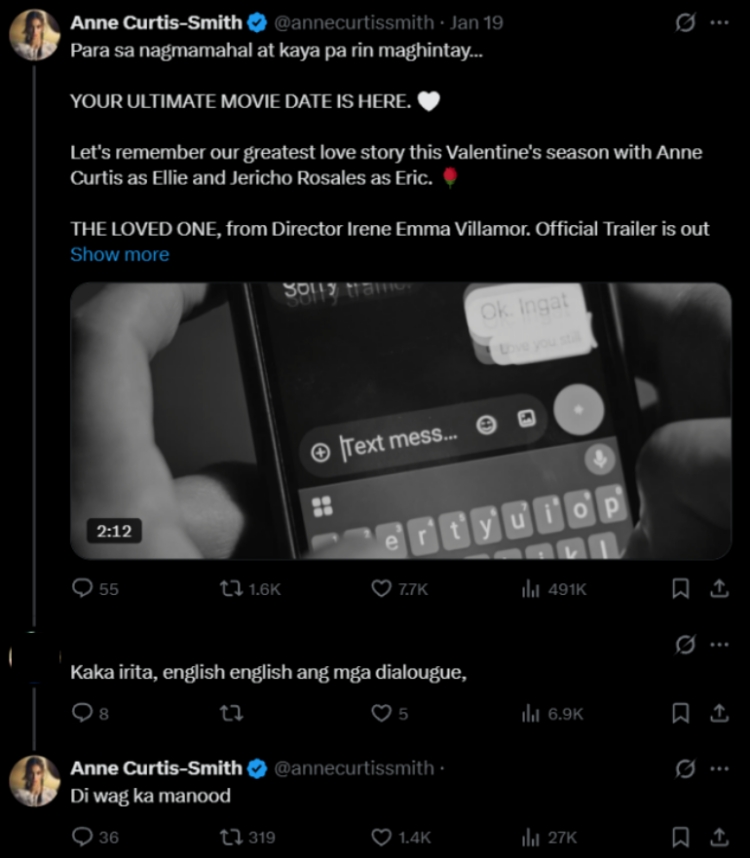Open the overflow menu on Anne's main tweet
This screenshot has height=858, width=750.
[719, 23]
